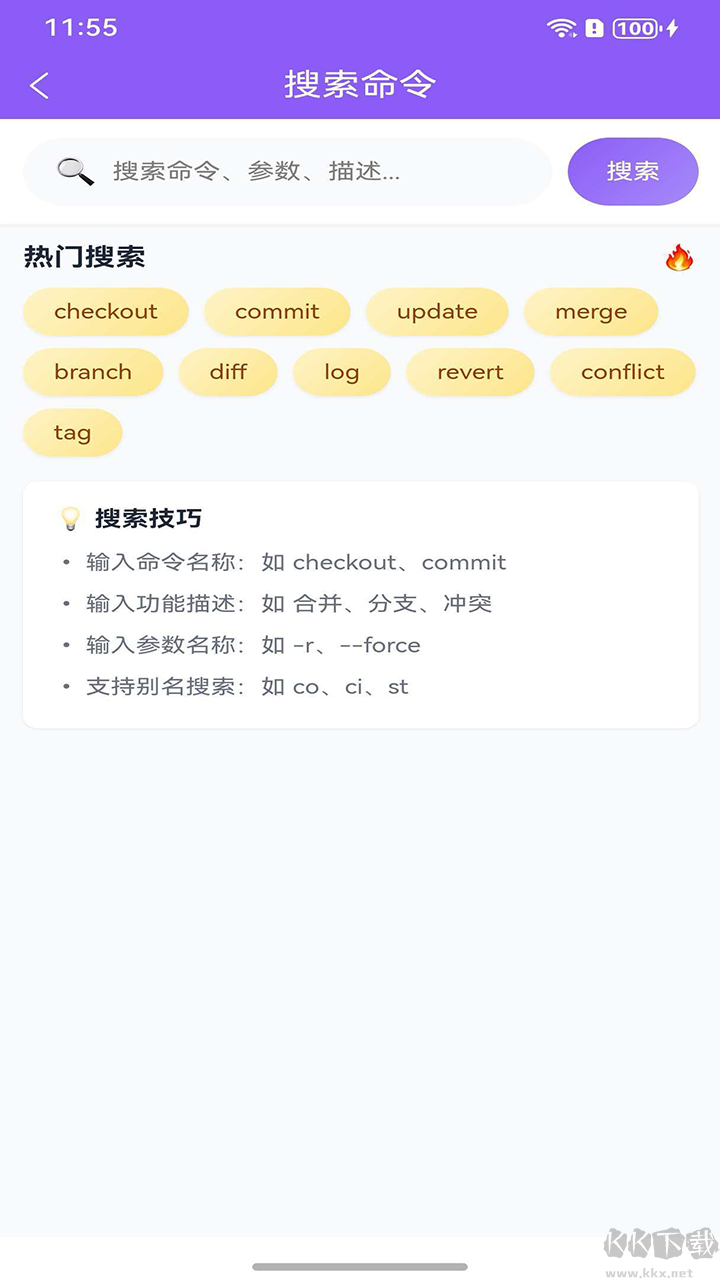
Task: Tap the purple 搜索 button
Action: pos(632,172)
